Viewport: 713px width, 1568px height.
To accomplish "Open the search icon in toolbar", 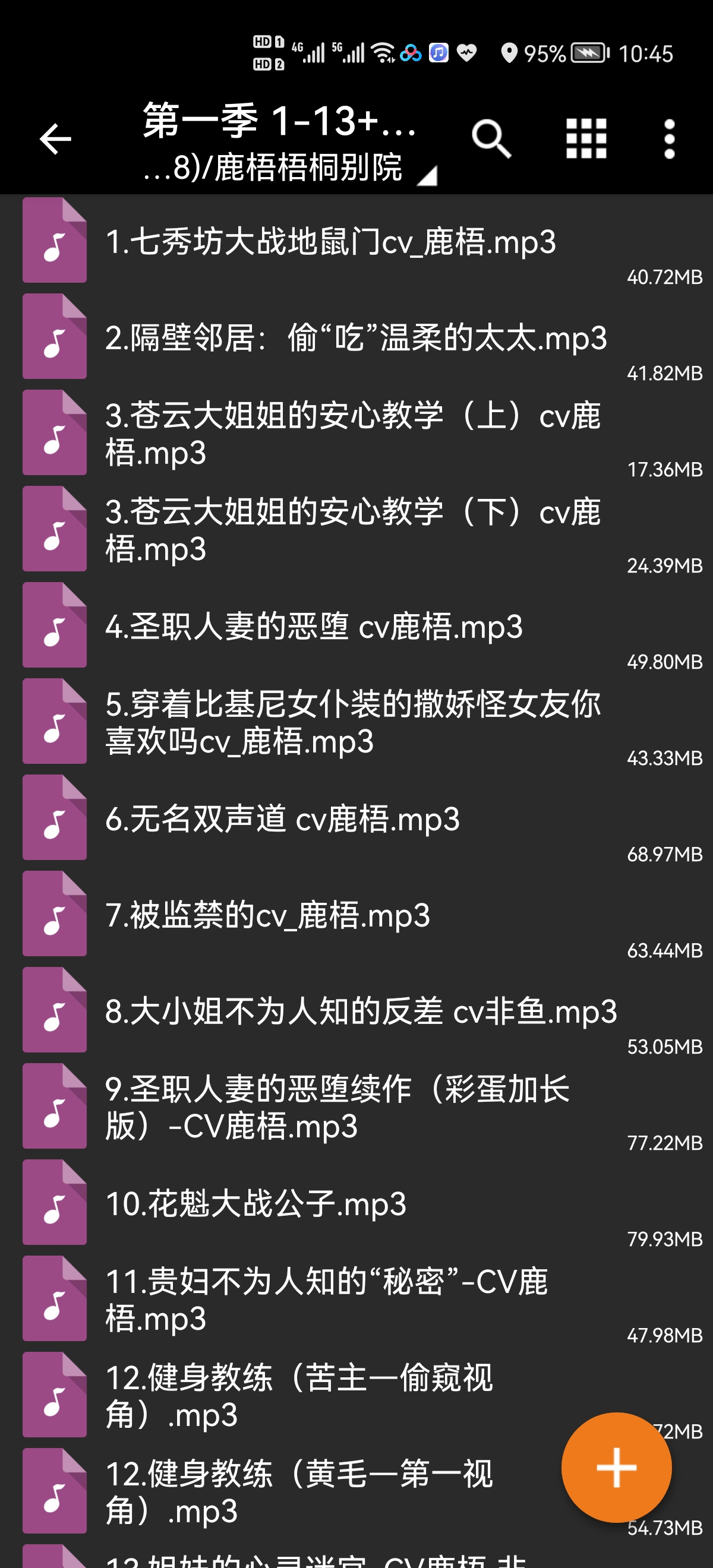I will point(491,140).
